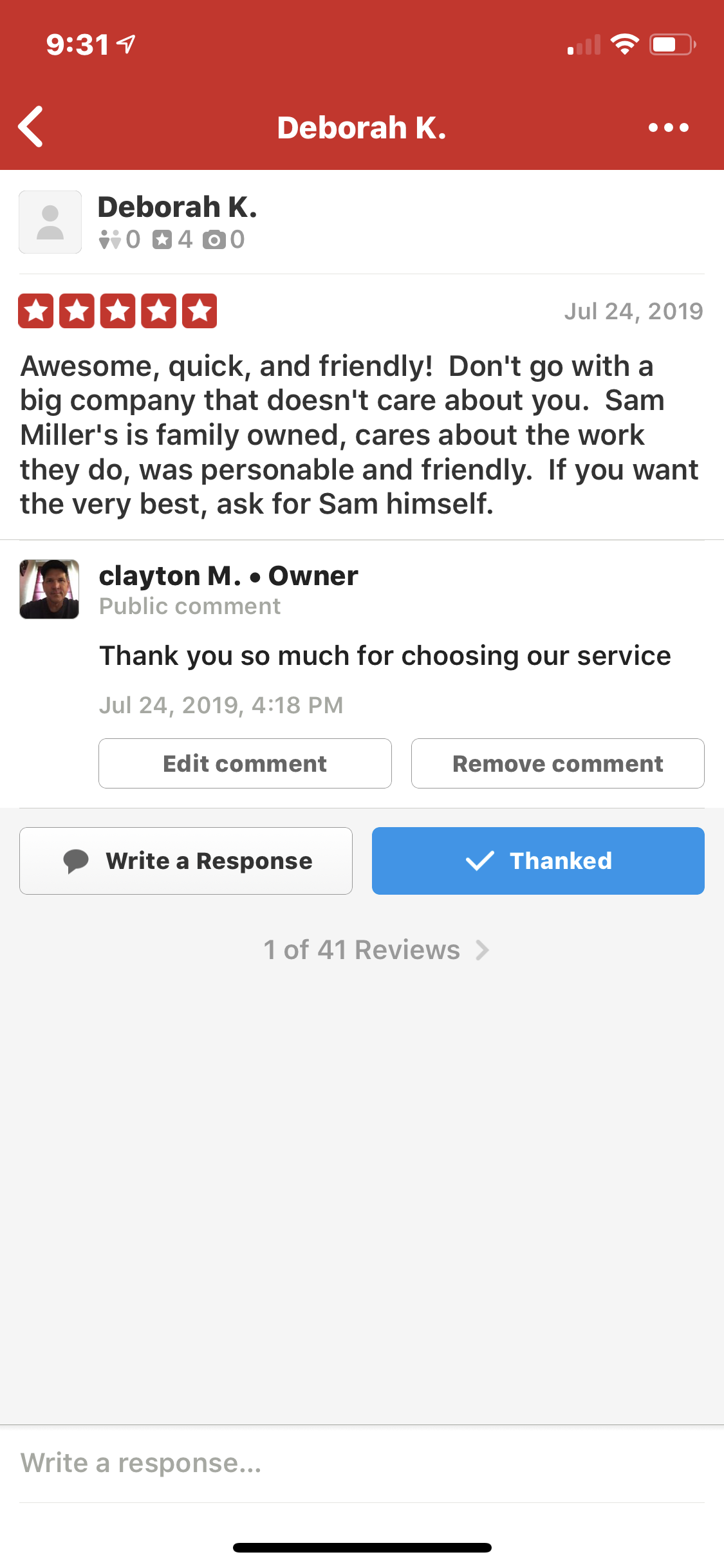Remove the owner's public comment
This screenshot has height=1568, width=724.
(x=557, y=763)
